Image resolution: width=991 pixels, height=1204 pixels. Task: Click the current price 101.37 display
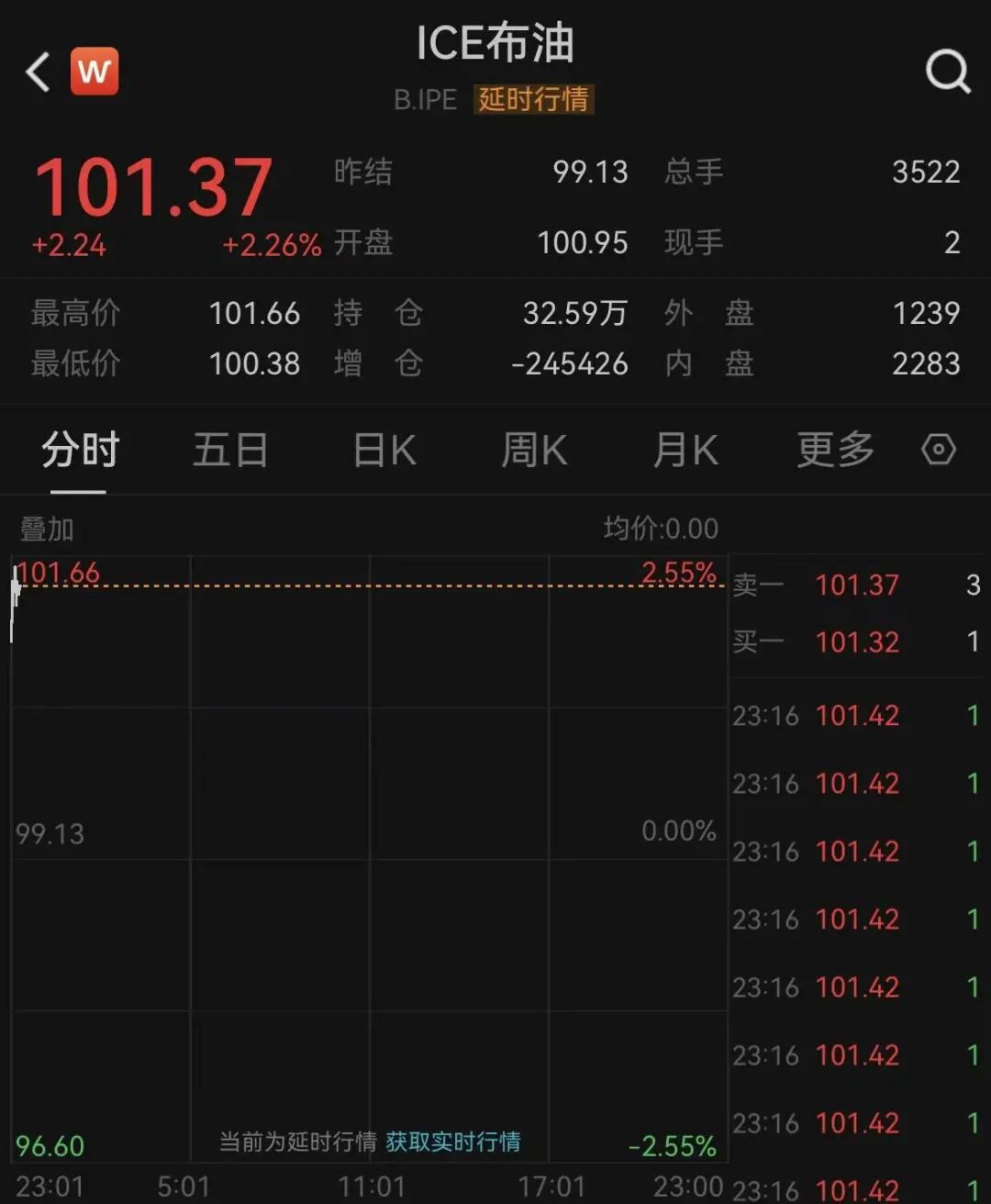pos(152,188)
